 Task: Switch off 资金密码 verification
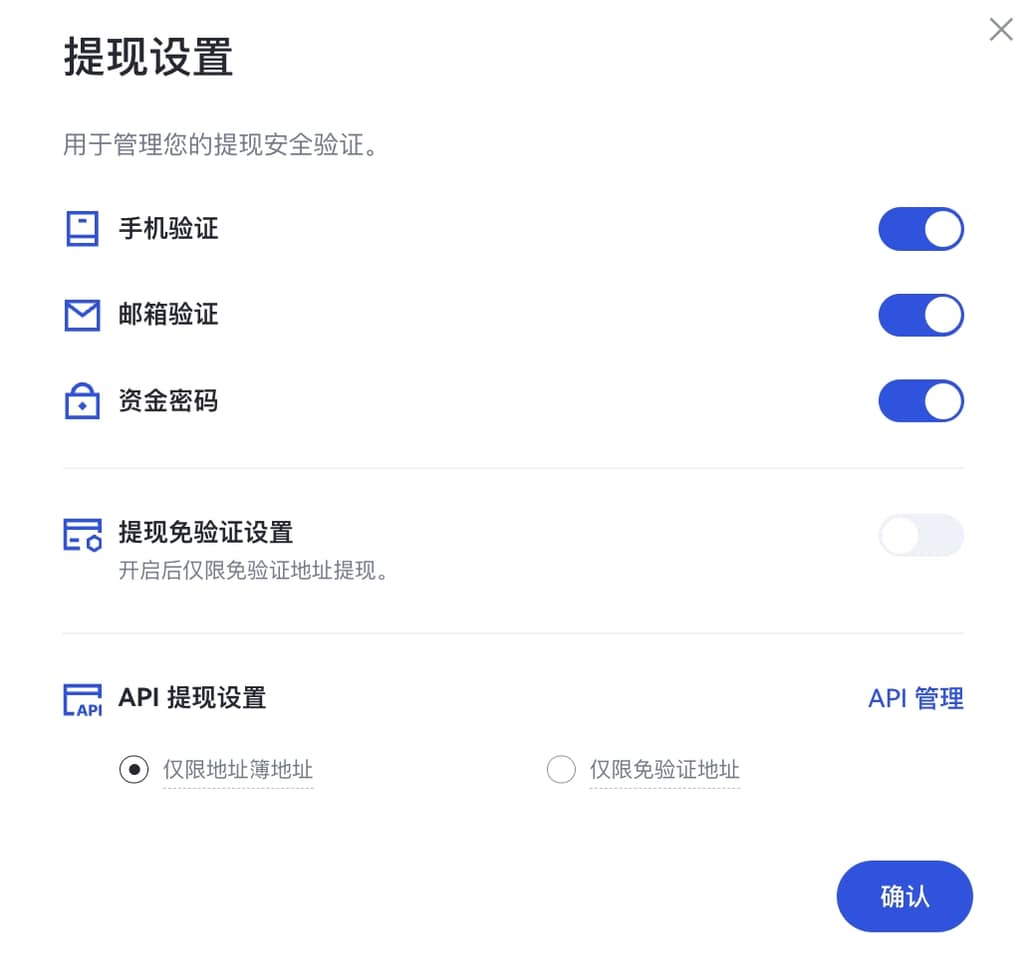(x=920, y=402)
